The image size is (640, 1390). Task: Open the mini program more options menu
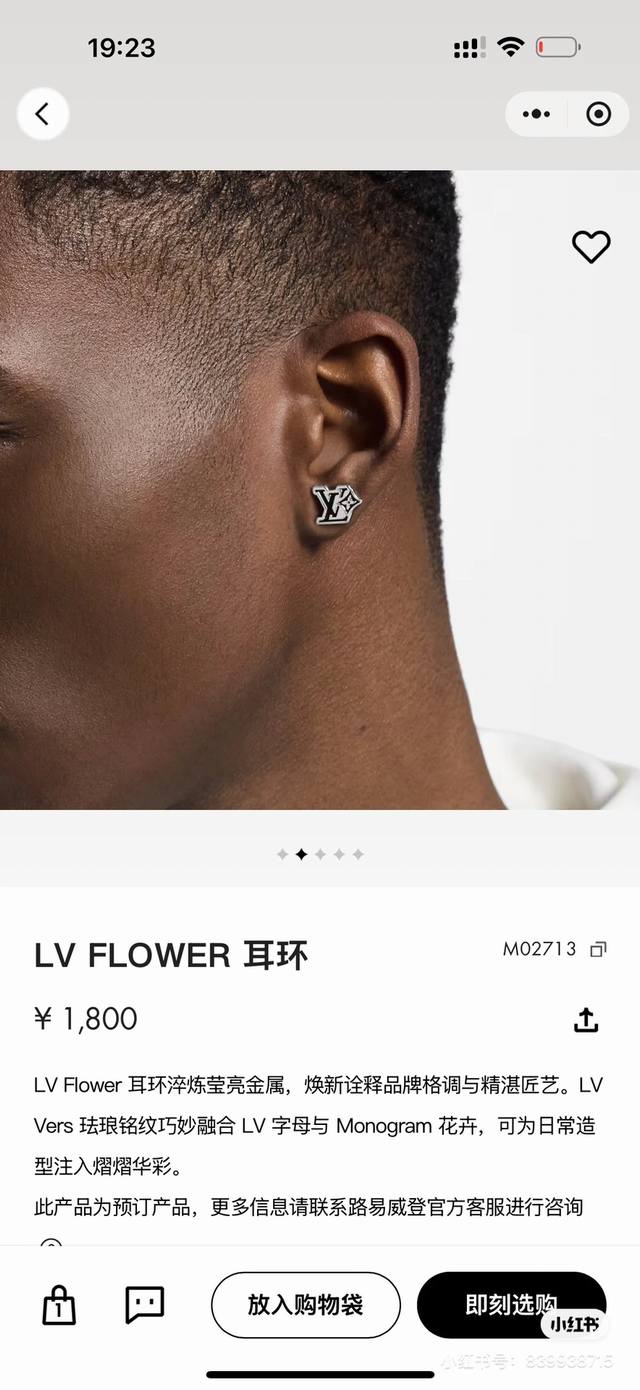[536, 114]
